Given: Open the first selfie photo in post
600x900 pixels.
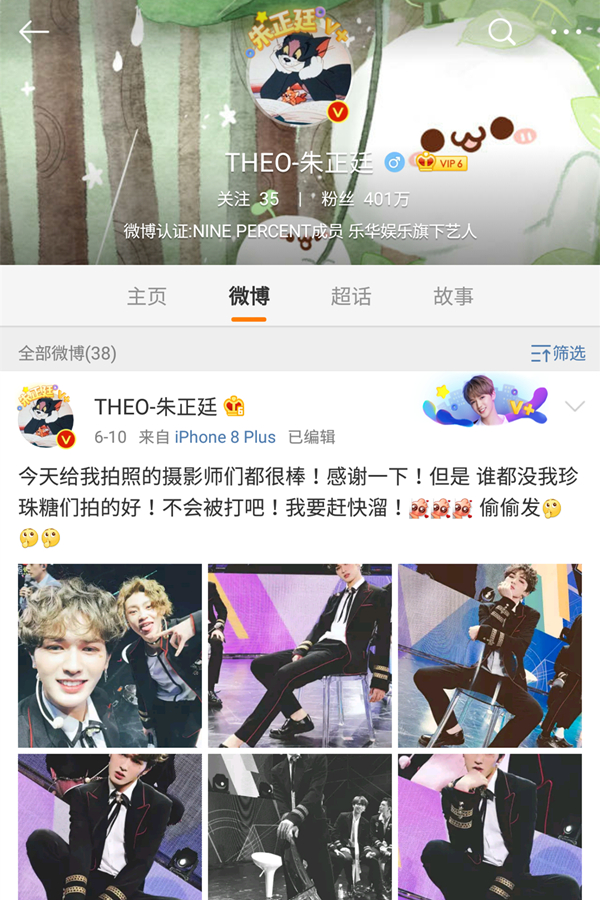Looking at the screenshot, I should click(x=110, y=655).
